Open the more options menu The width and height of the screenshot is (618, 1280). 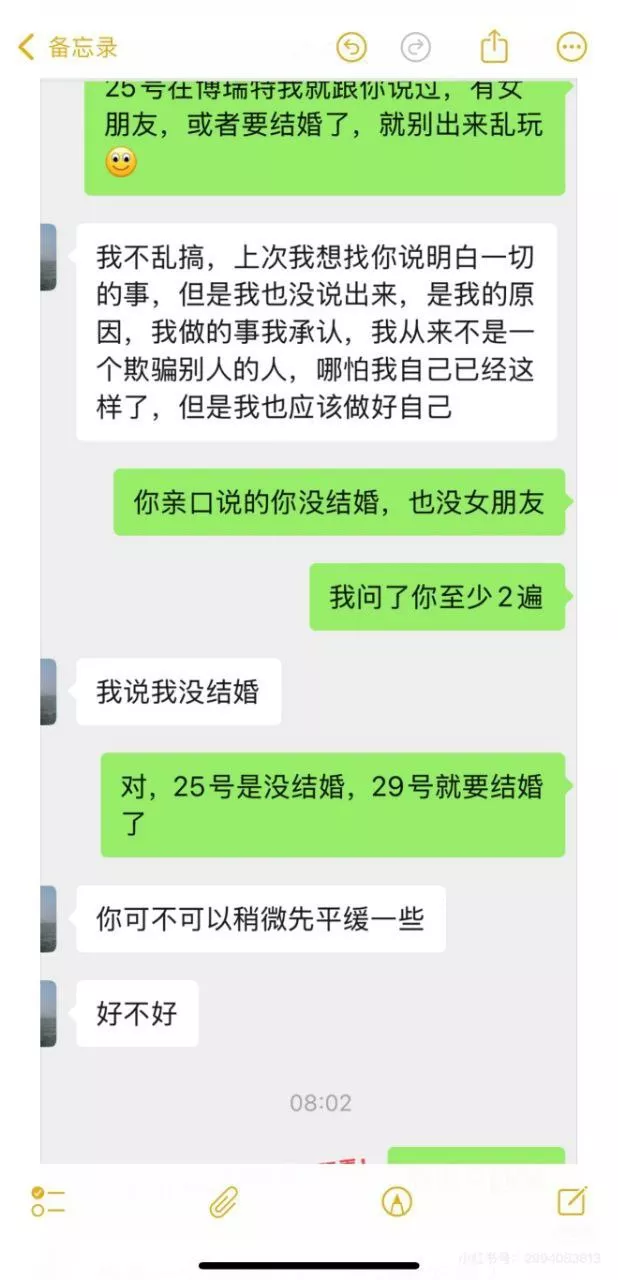[571, 46]
